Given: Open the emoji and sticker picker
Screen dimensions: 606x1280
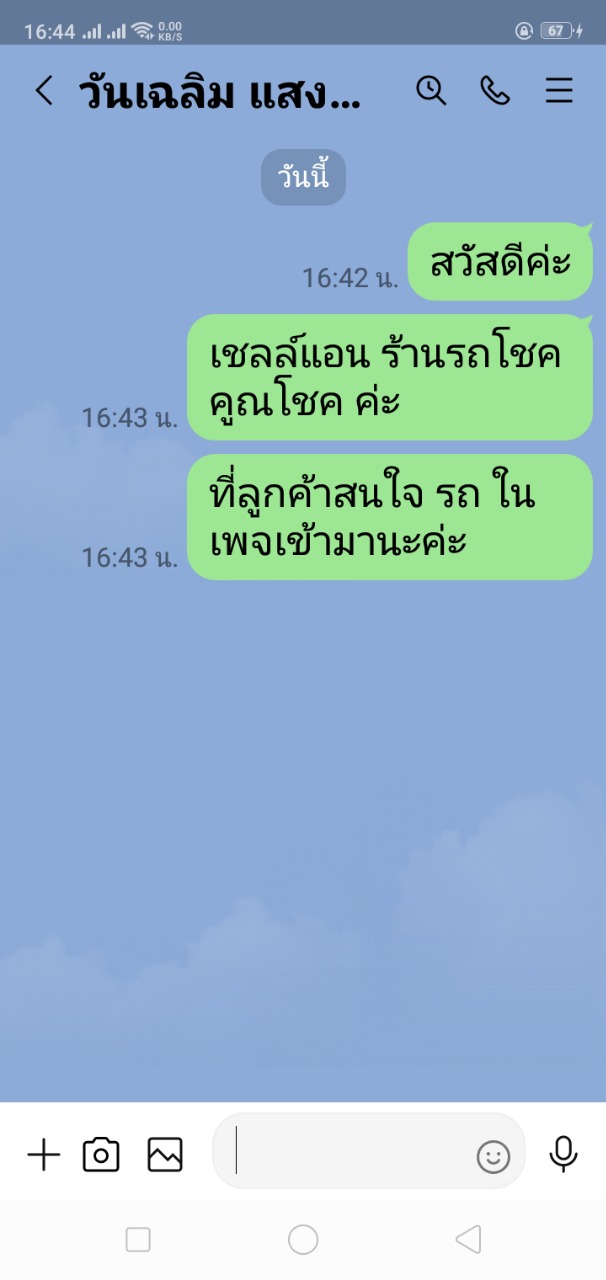Looking at the screenshot, I should pyautogui.click(x=493, y=1157).
